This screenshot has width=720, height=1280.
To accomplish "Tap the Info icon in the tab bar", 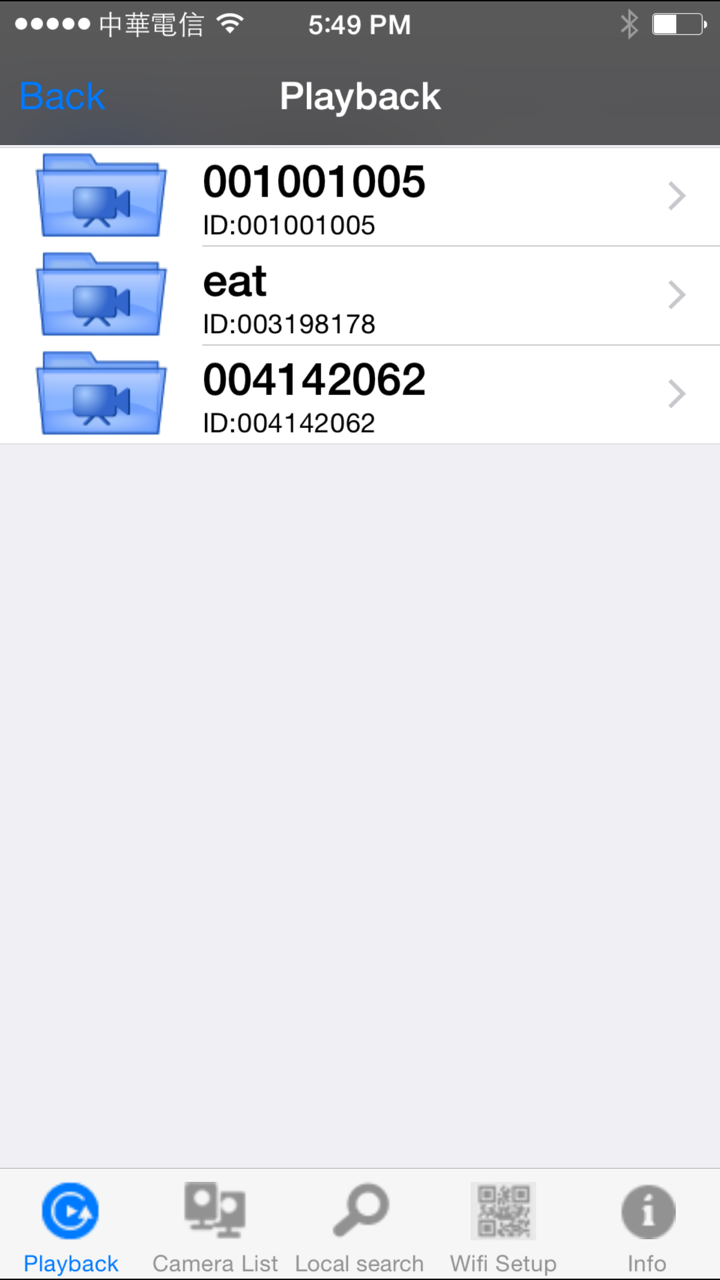I will click(647, 1210).
